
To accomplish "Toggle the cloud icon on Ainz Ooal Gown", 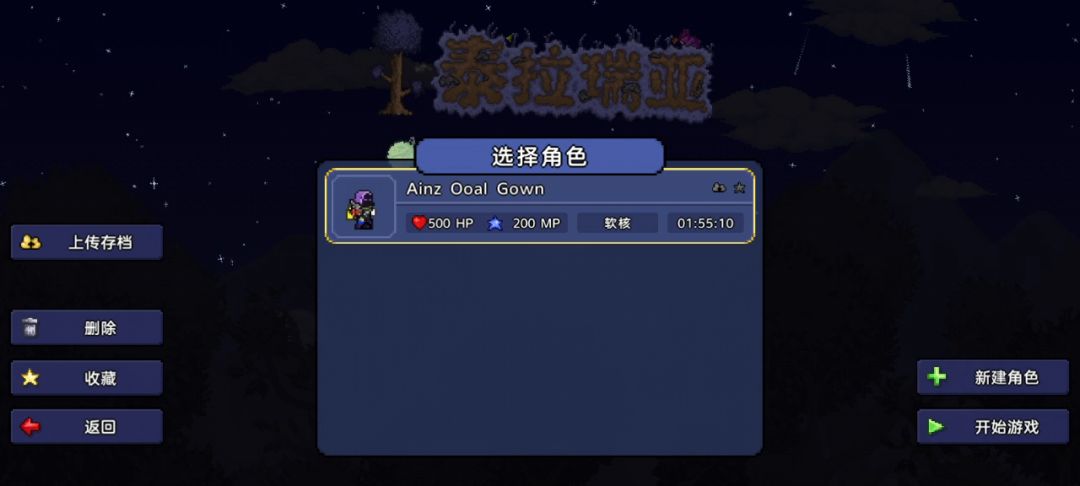I will pyautogui.click(x=718, y=187).
